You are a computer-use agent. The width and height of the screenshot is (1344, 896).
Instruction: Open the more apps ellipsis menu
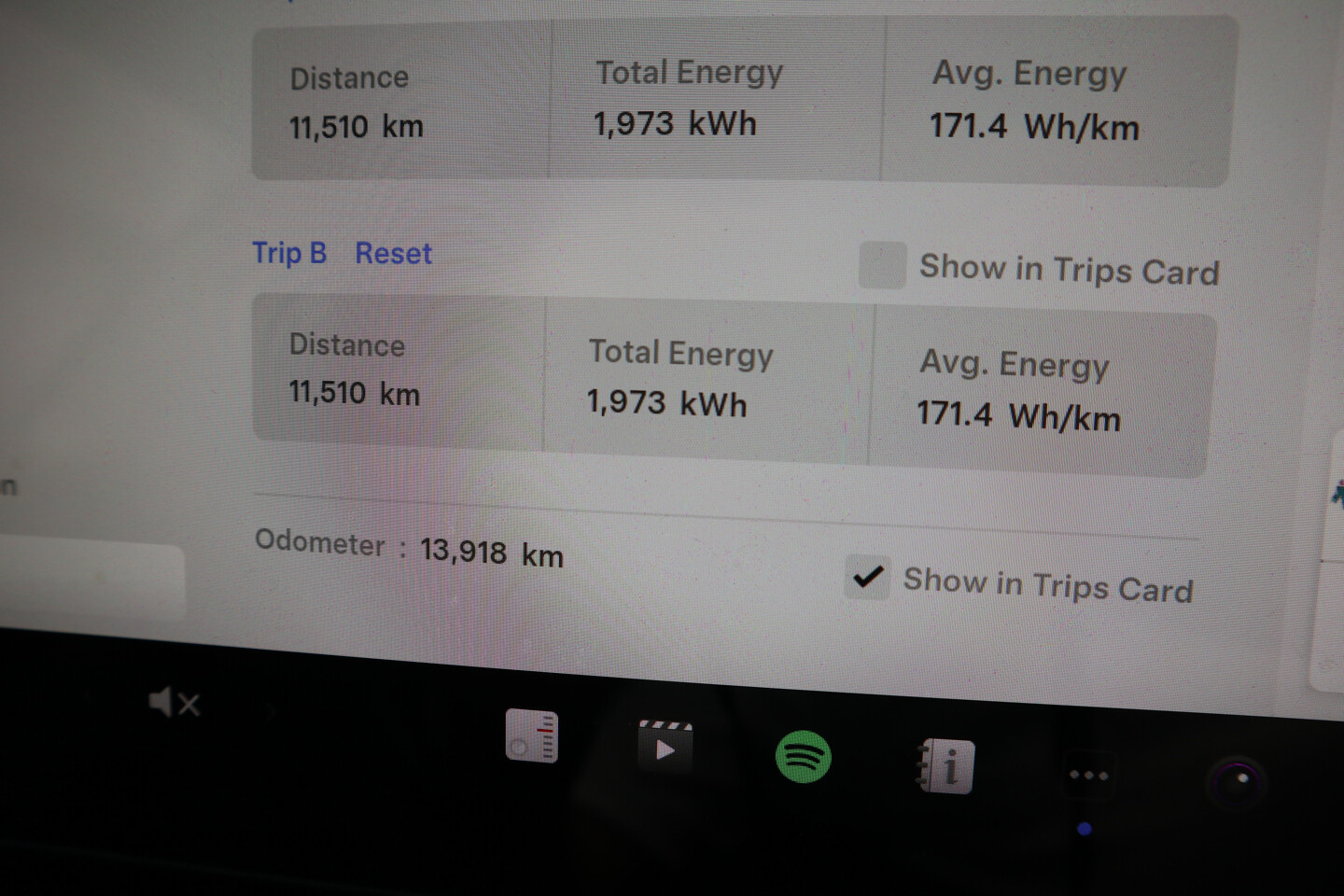tap(1088, 775)
